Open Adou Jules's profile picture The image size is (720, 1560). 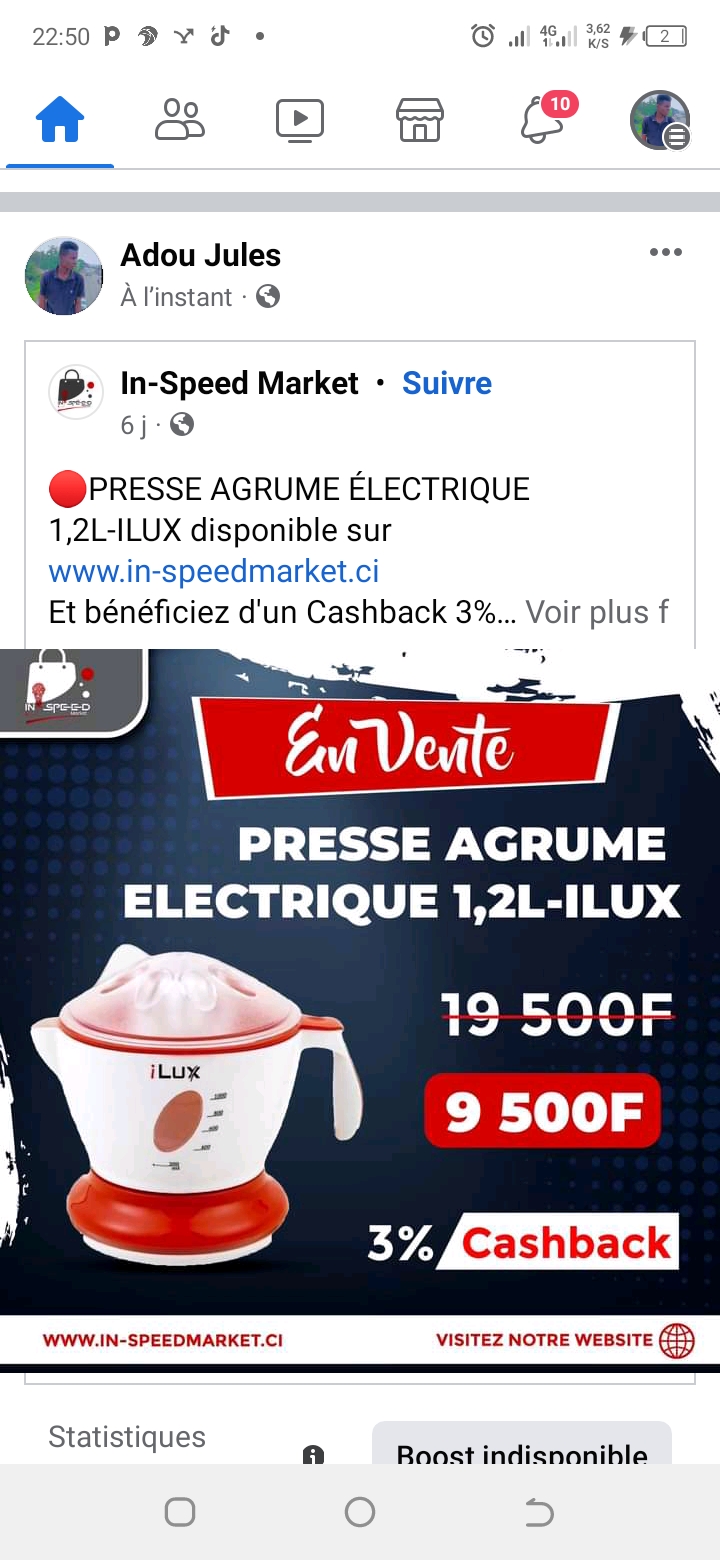(64, 276)
